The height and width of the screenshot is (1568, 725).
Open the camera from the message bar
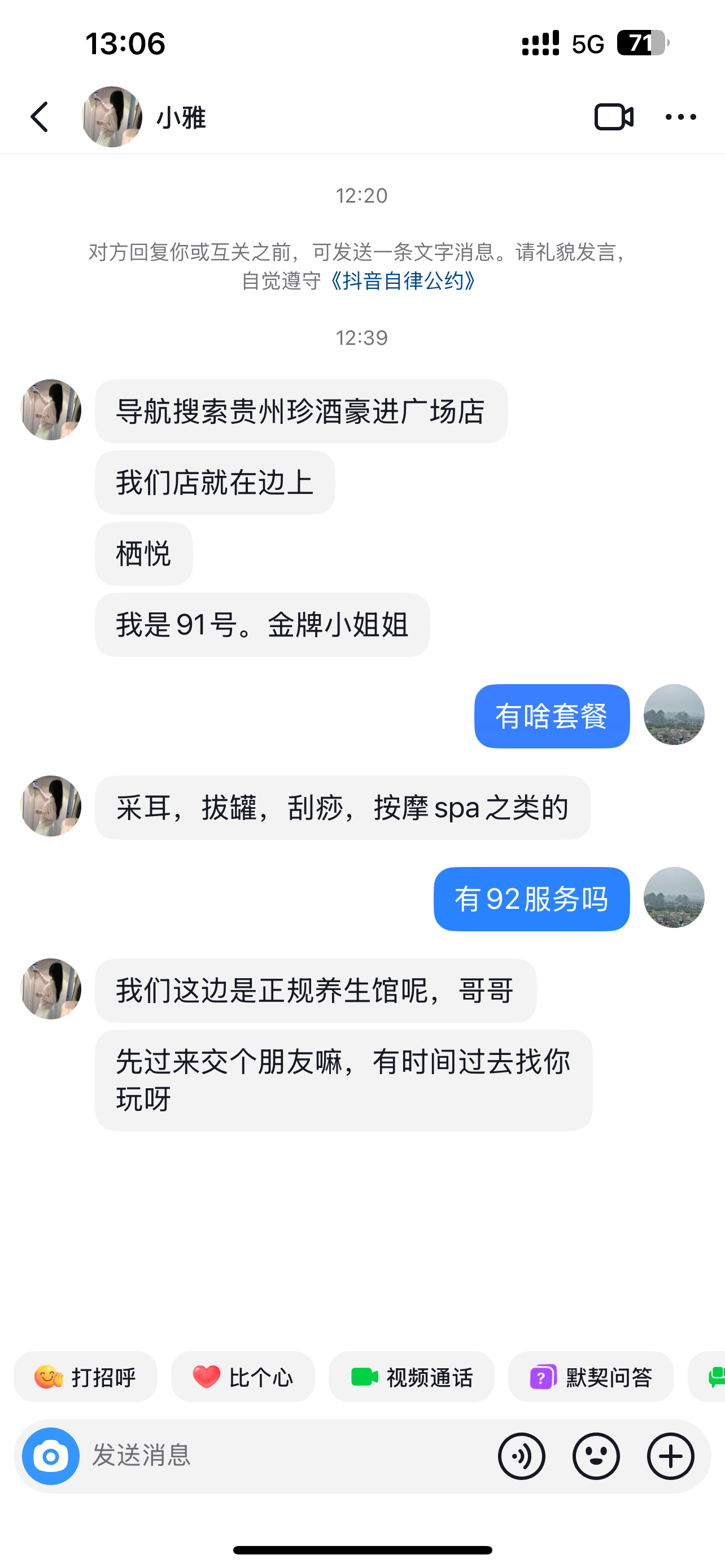tap(51, 1456)
